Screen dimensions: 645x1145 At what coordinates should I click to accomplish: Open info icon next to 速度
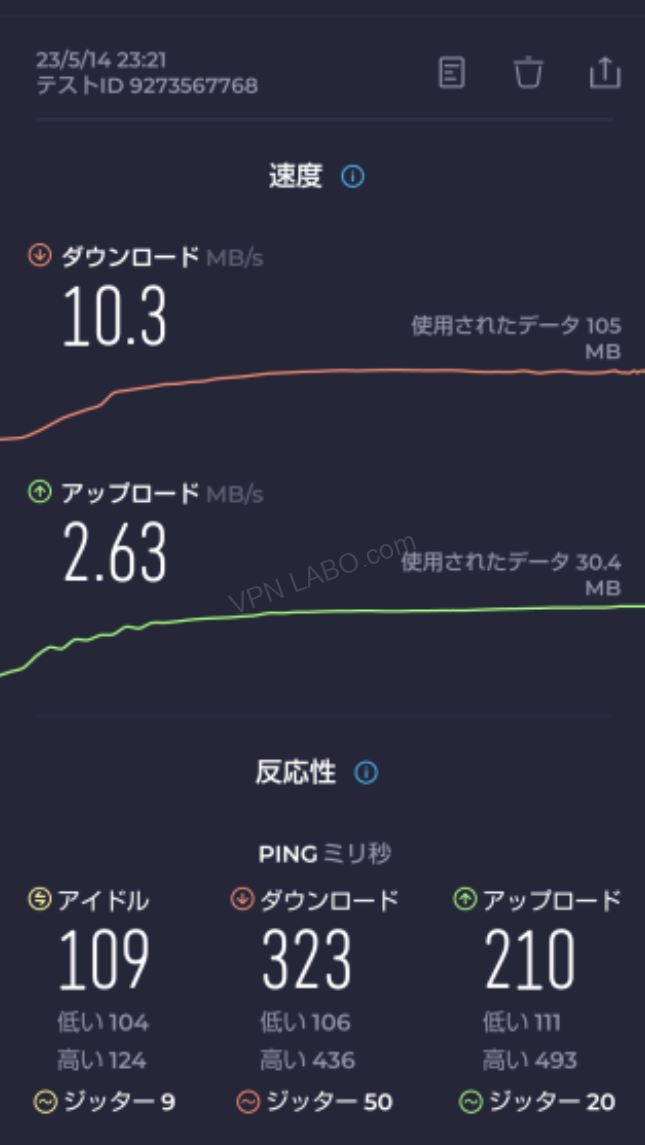click(x=353, y=177)
